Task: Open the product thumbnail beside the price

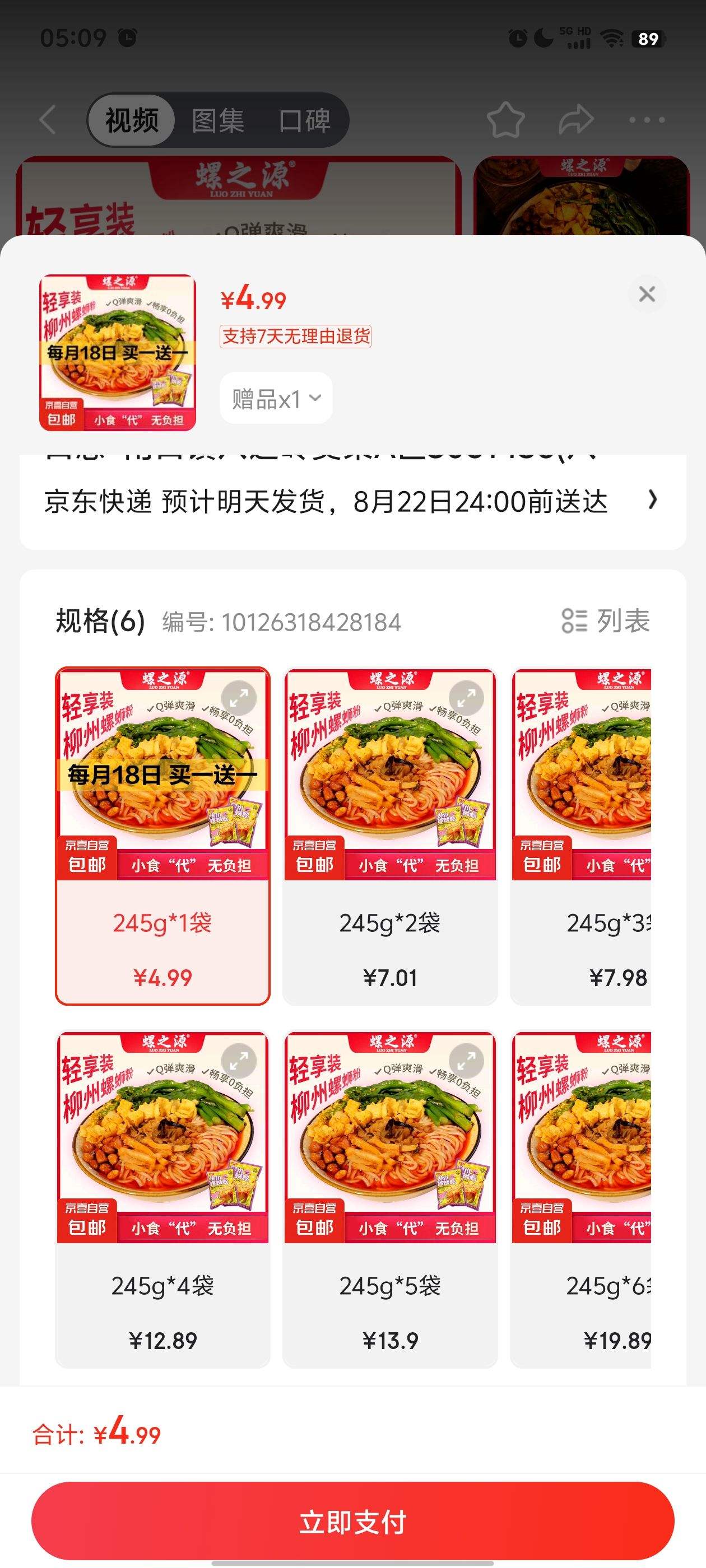Action: [118, 352]
